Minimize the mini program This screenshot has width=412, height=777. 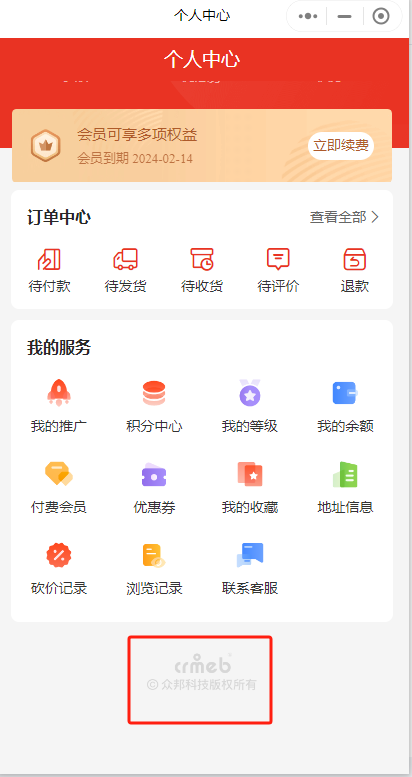344,16
